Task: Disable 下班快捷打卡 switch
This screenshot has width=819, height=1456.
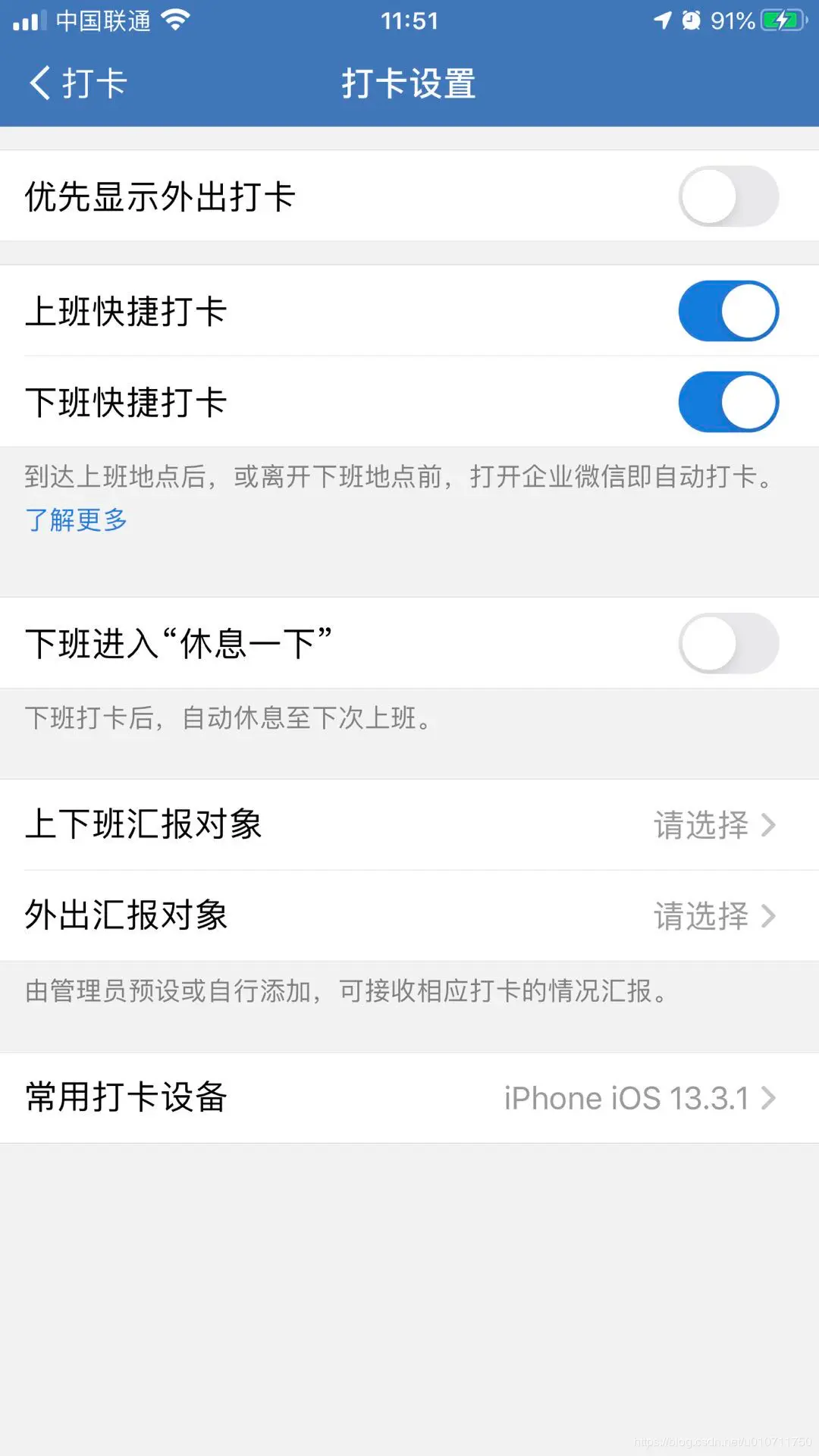Action: (728, 402)
